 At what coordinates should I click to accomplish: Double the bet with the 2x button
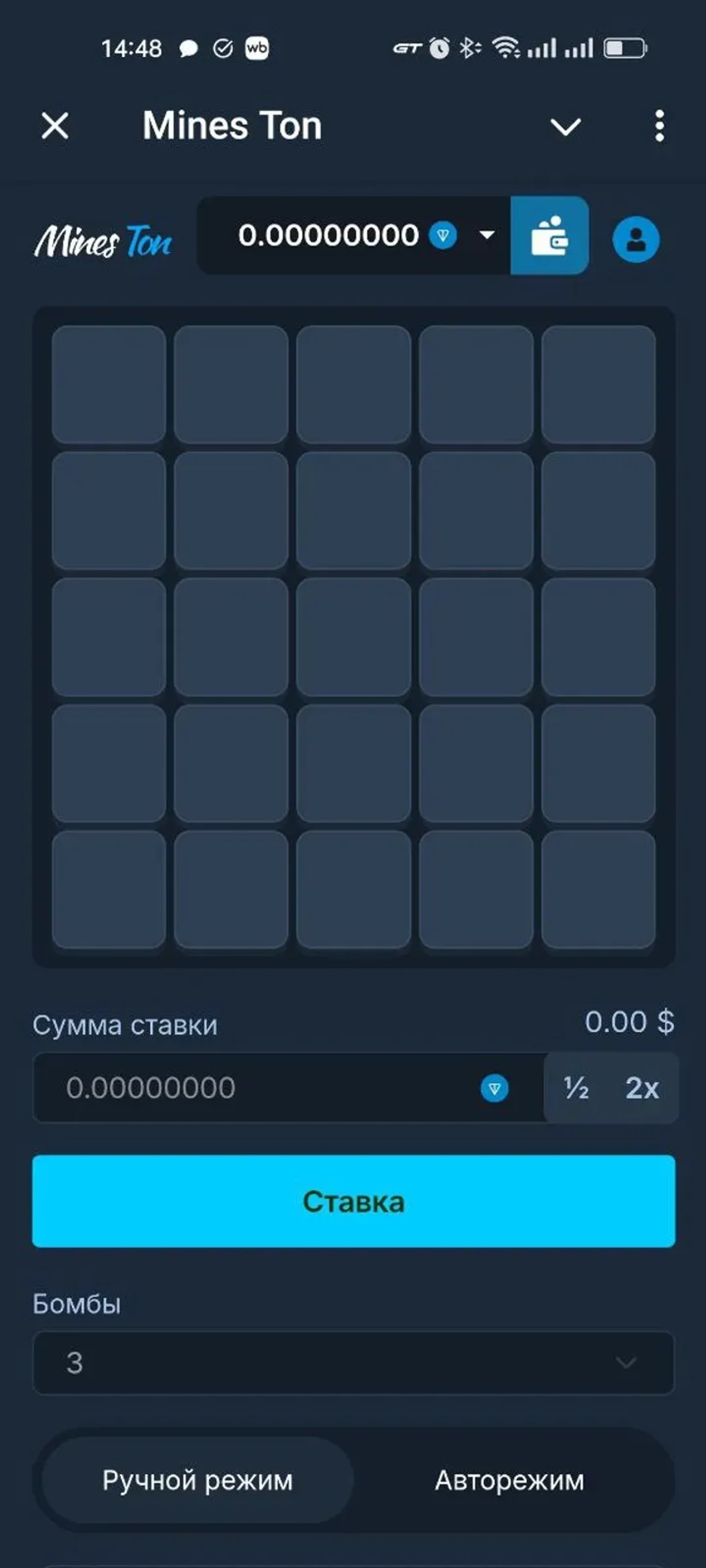point(640,1089)
